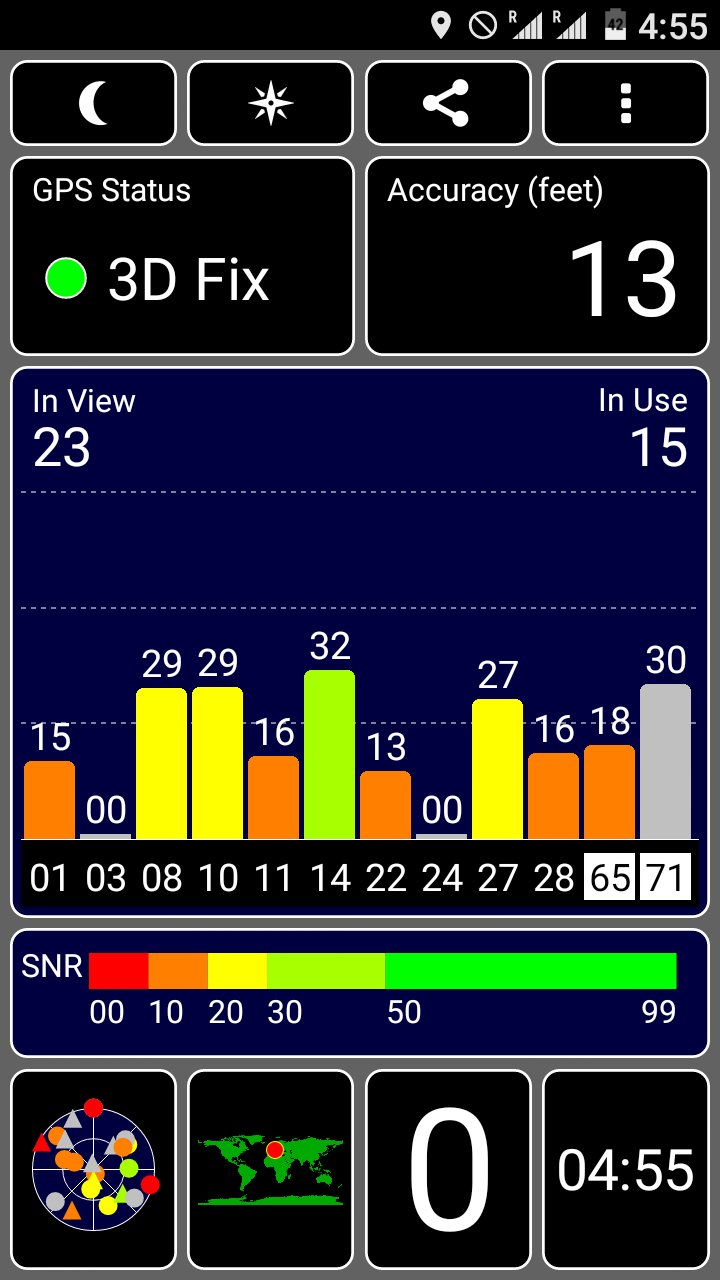Open the world map location tile

271,1169
